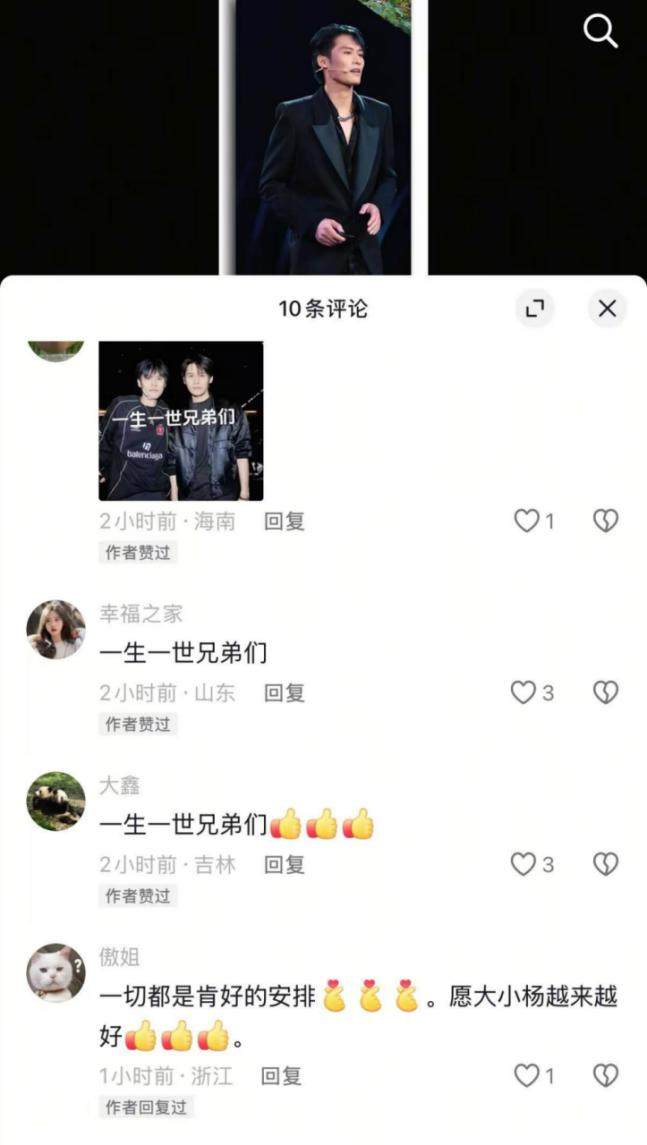647x1145 pixels.
Task: Like 大鑫's comment
Action: [524, 865]
